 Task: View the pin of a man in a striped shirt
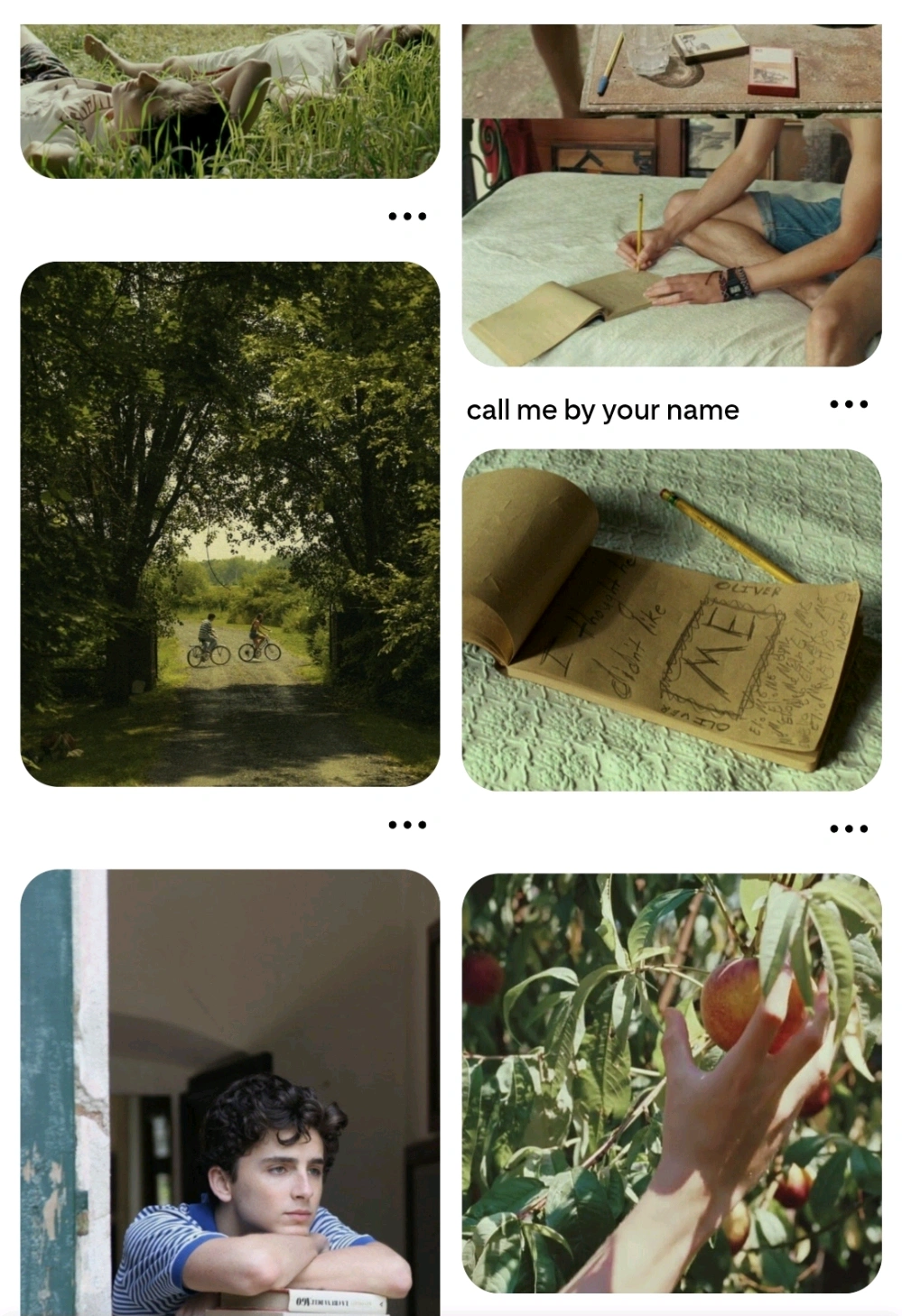click(x=229, y=1092)
